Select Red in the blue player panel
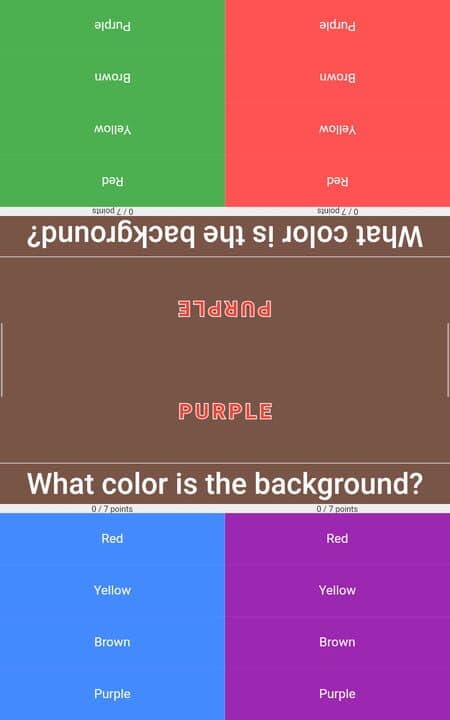 point(112,539)
